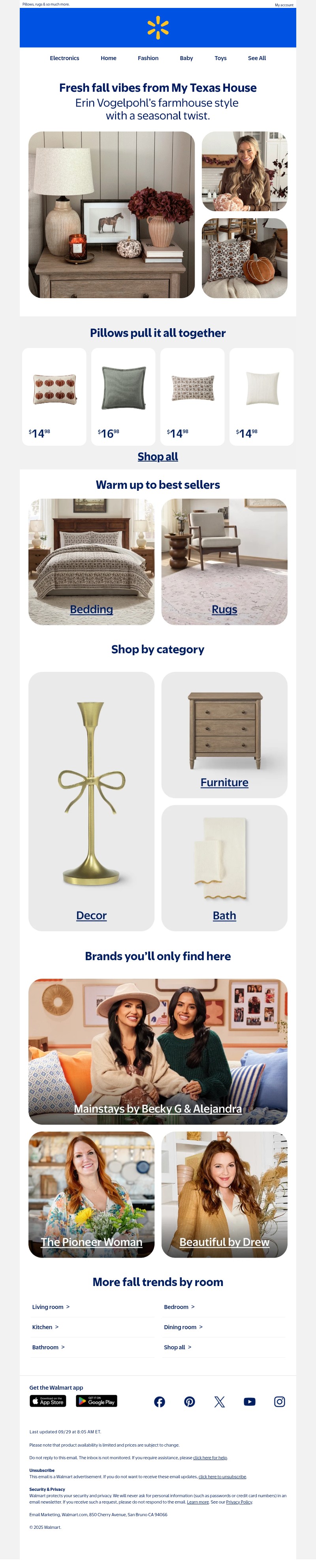Select See All in the top navigation

[x=256, y=59]
